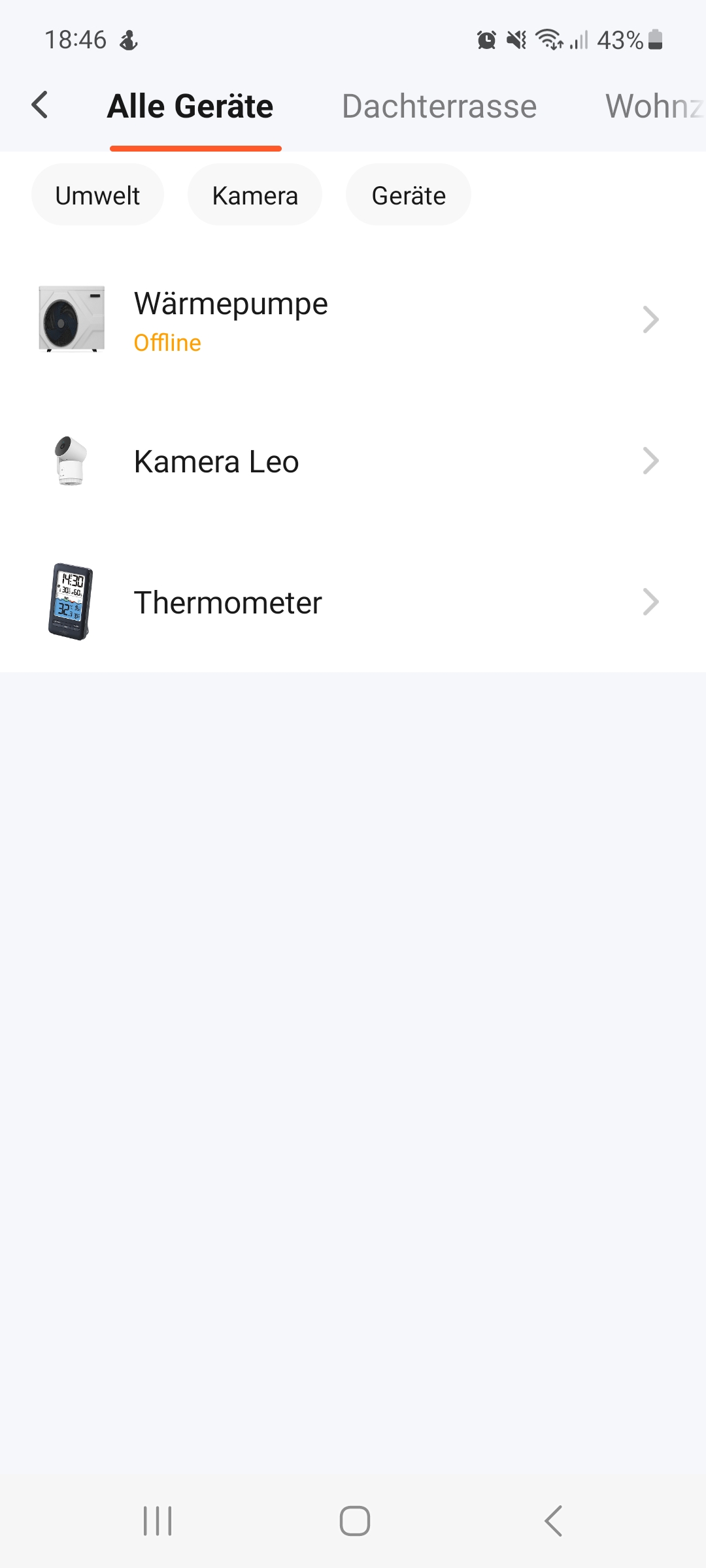Filter devices by Umwelt chip

click(97, 195)
